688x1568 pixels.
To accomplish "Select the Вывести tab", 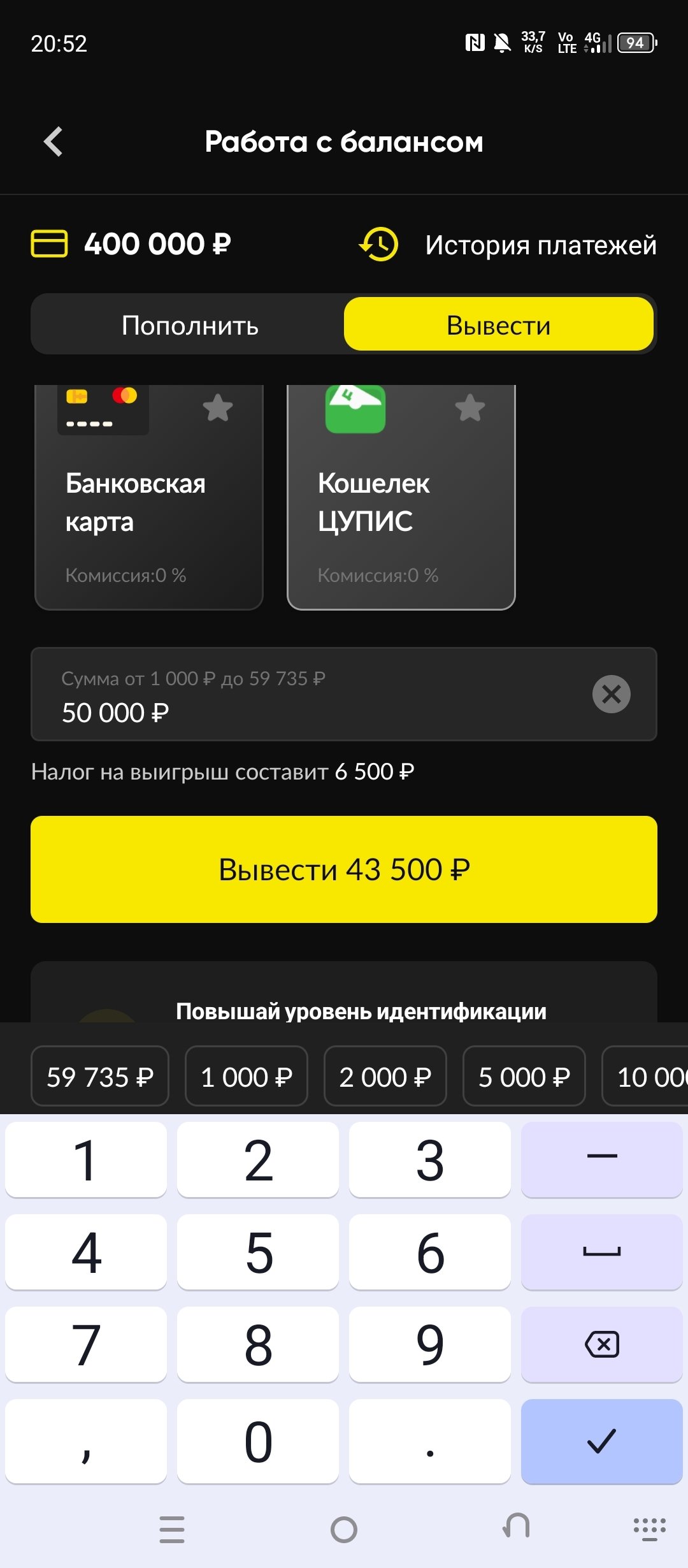I will tap(499, 325).
